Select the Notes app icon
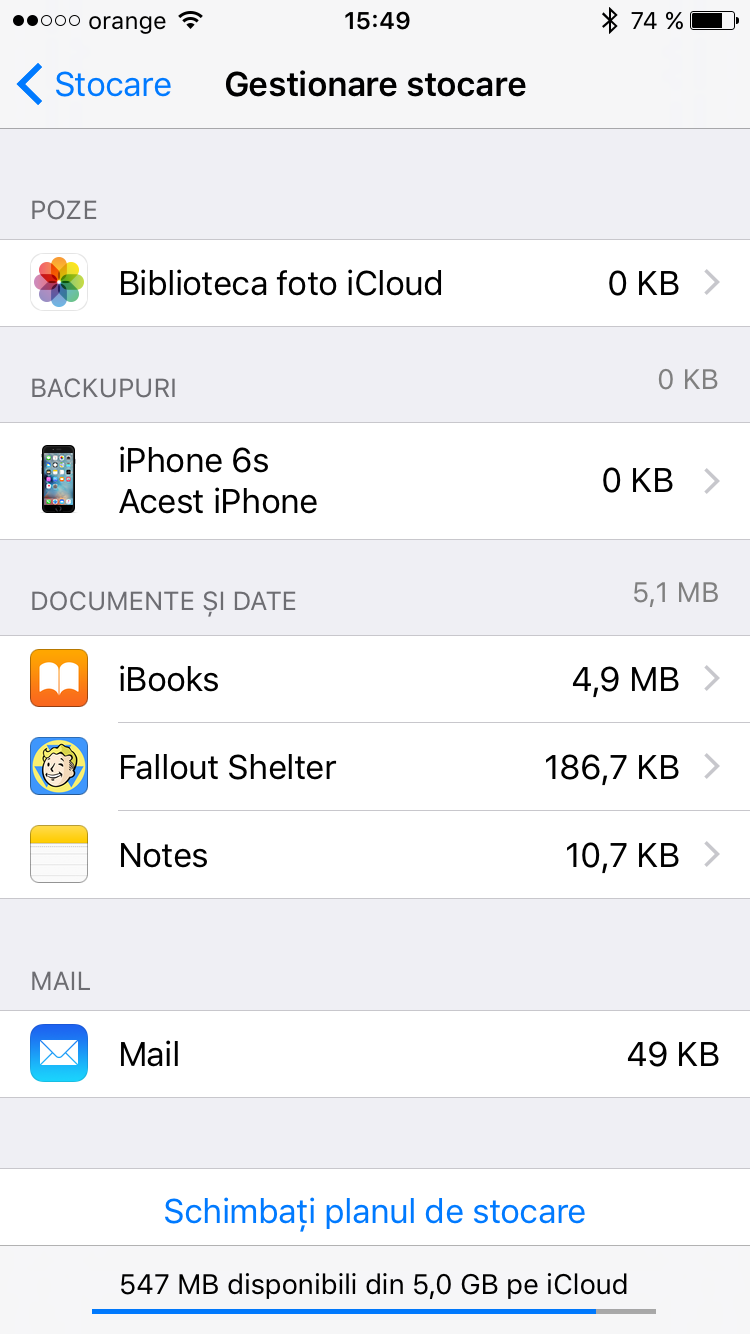The width and height of the screenshot is (750, 1334). (x=58, y=854)
